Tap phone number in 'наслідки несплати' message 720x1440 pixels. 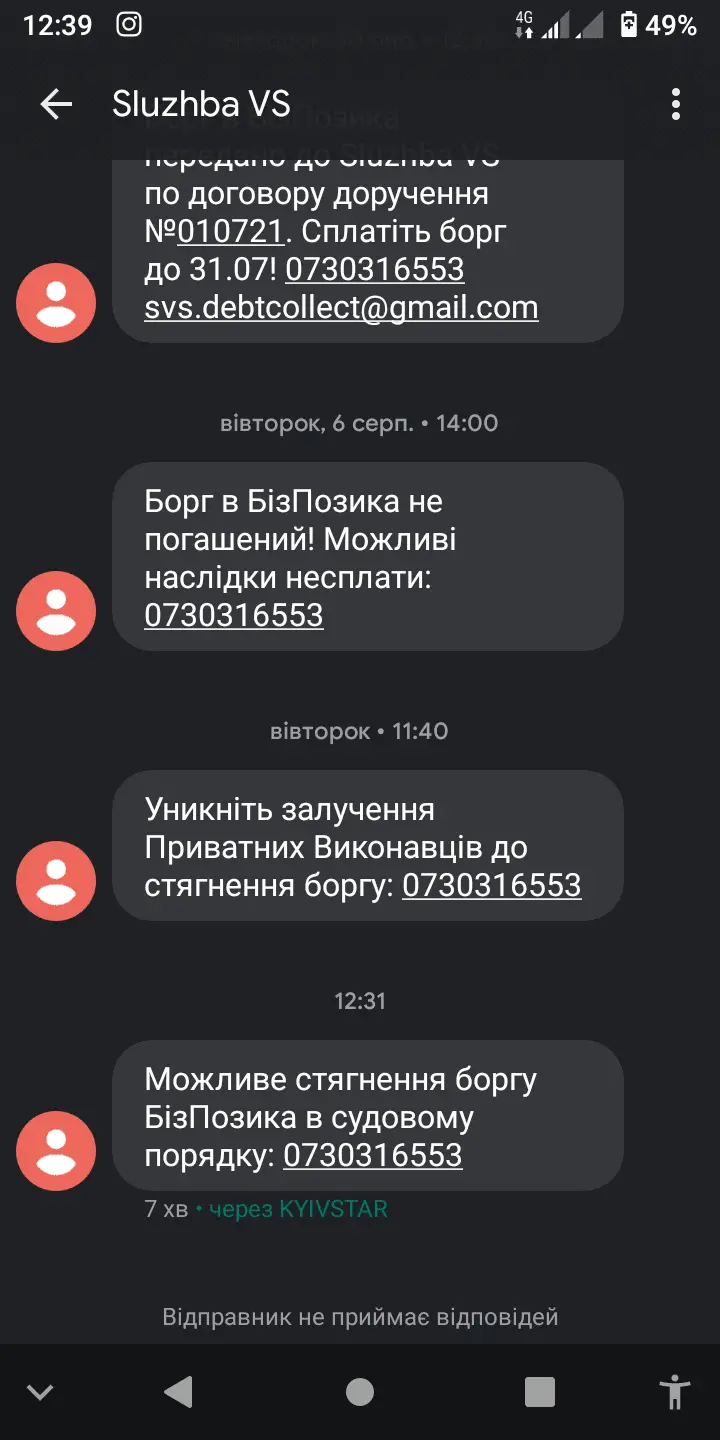(234, 615)
